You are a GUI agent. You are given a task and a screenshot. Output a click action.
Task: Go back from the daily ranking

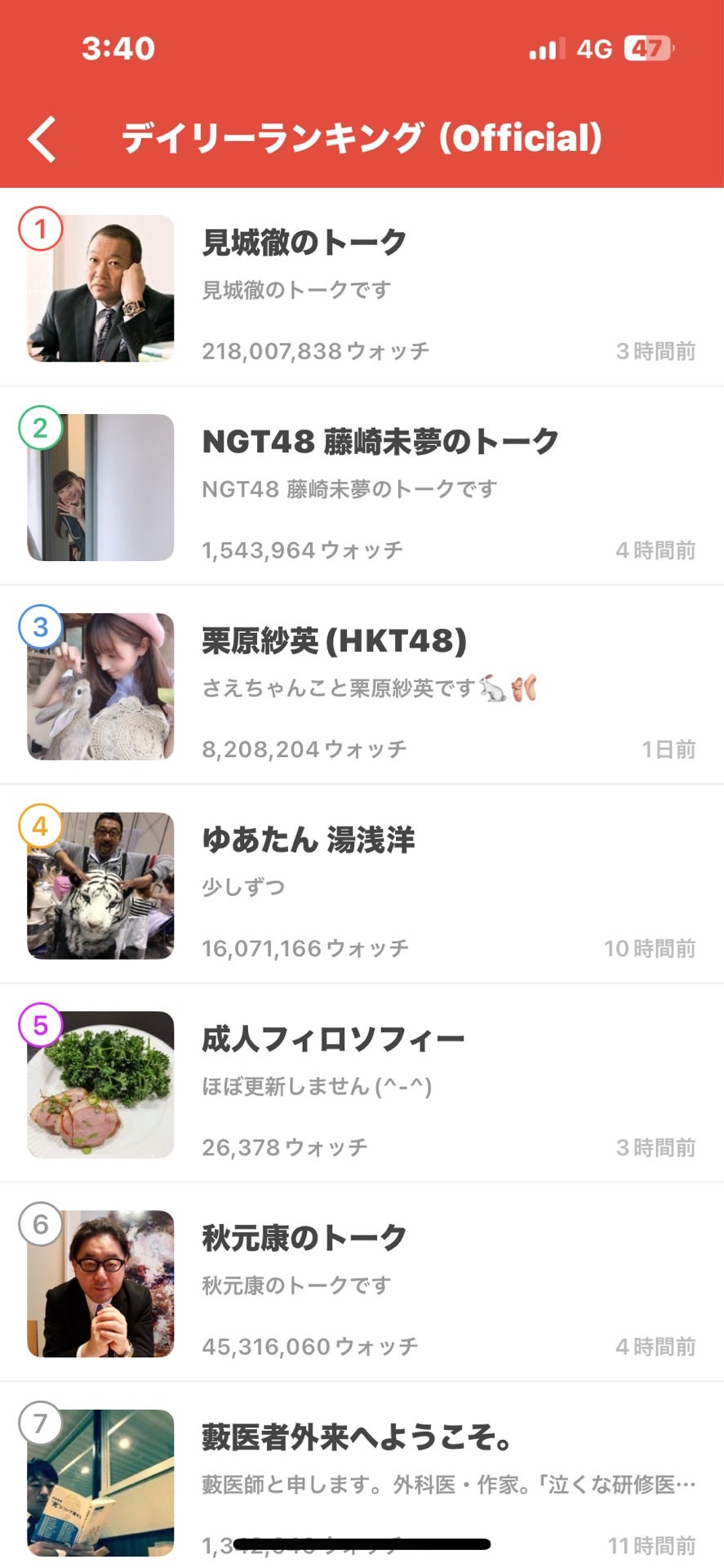tap(42, 139)
